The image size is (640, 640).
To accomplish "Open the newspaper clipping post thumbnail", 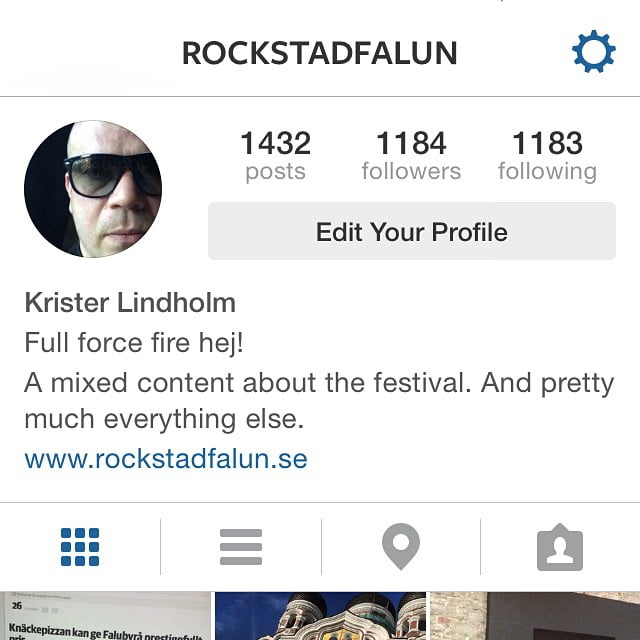I will [105, 616].
